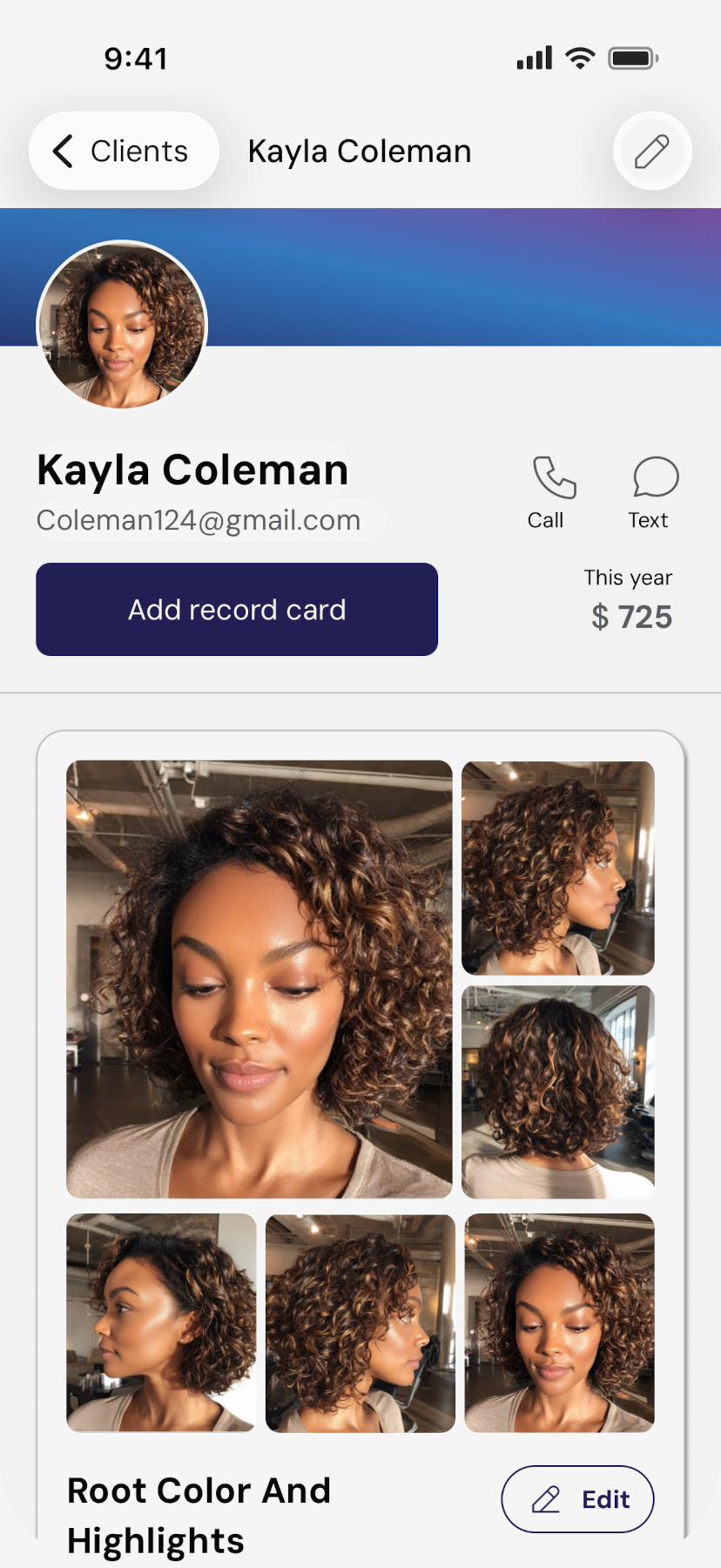The height and width of the screenshot is (1568, 721).
Task: Go back to Clients list
Action: (x=123, y=151)
